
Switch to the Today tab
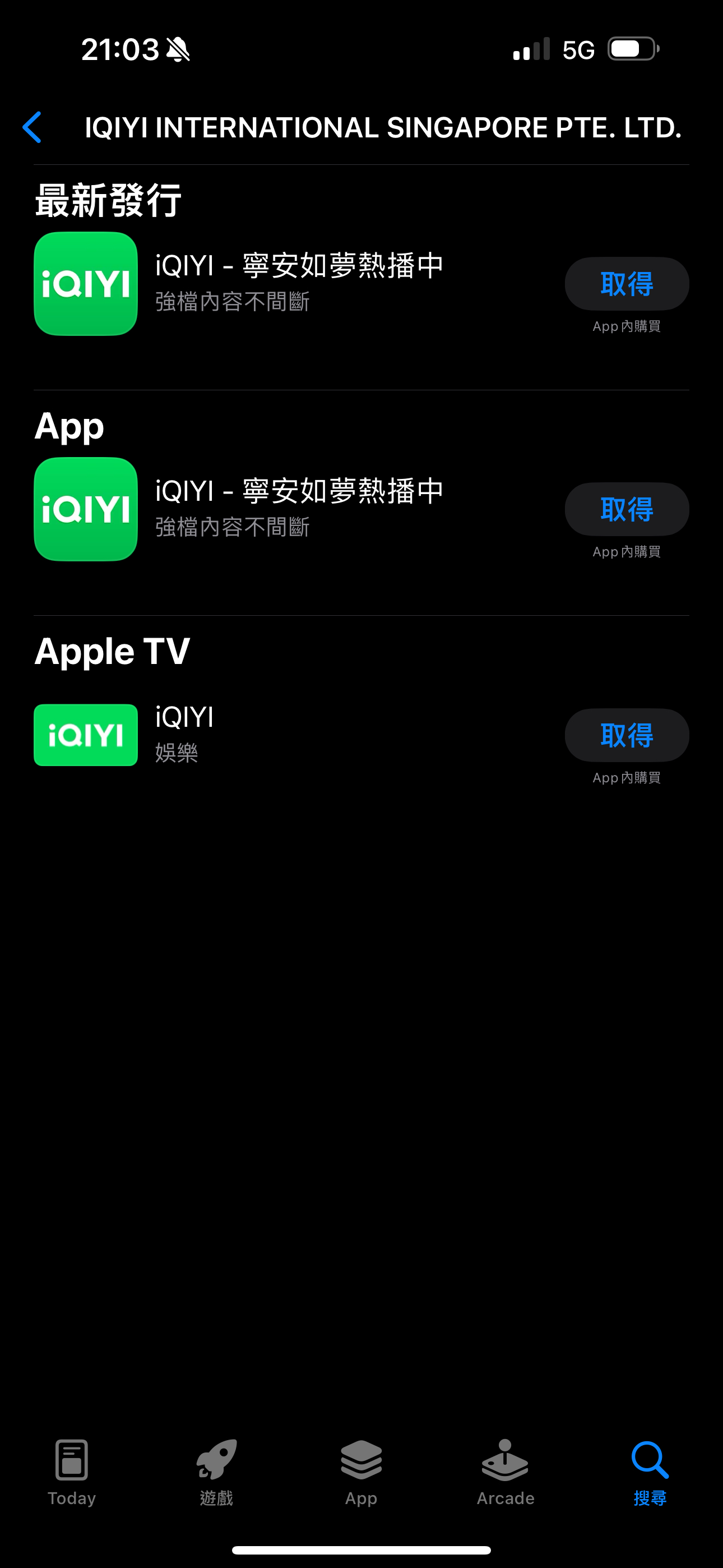coord(72,1472)
